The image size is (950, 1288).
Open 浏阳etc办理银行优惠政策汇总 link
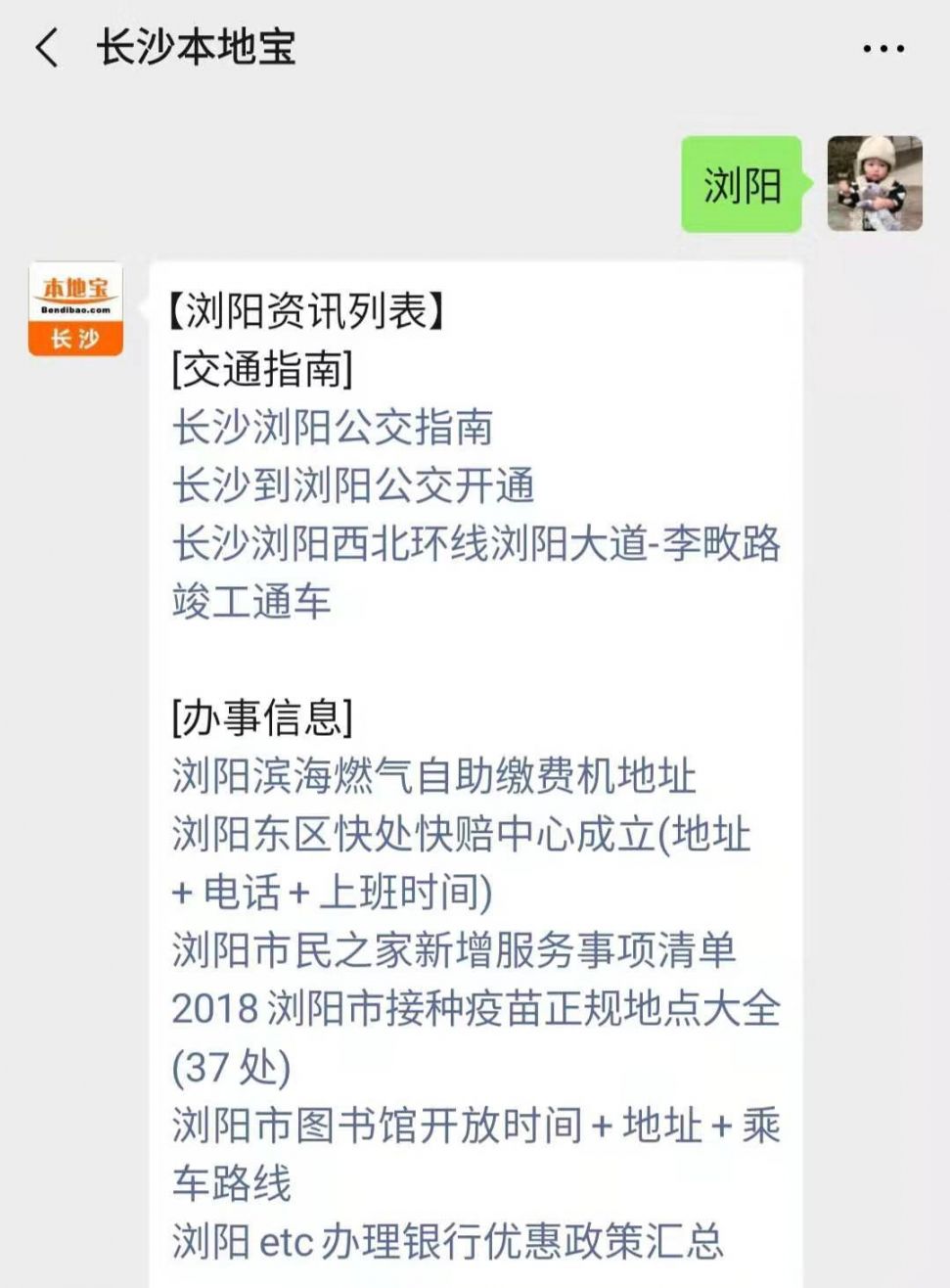point(447,1242)
